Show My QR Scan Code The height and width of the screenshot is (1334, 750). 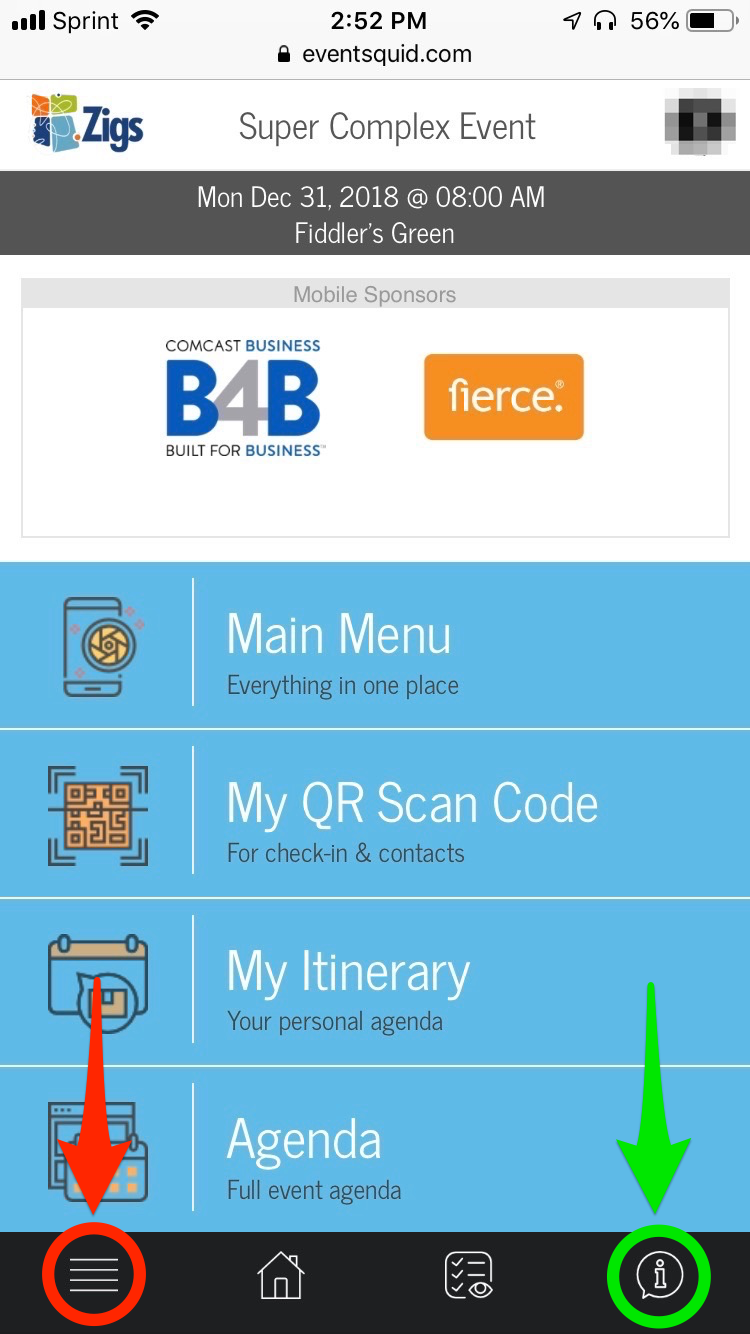pyautogui.click(x=375, y=814)
